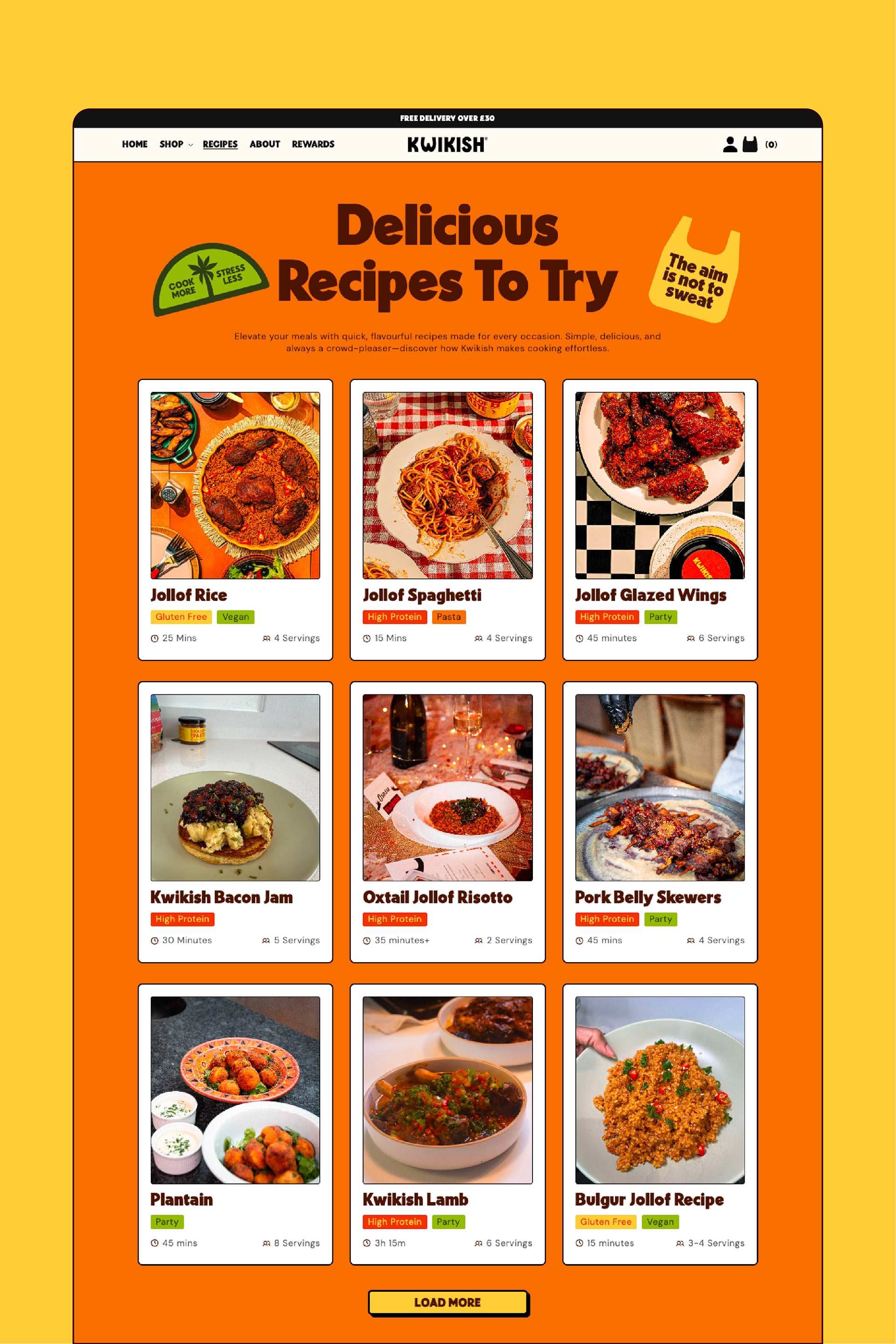
Task: Go to the Home page
Action: (134, 144)
